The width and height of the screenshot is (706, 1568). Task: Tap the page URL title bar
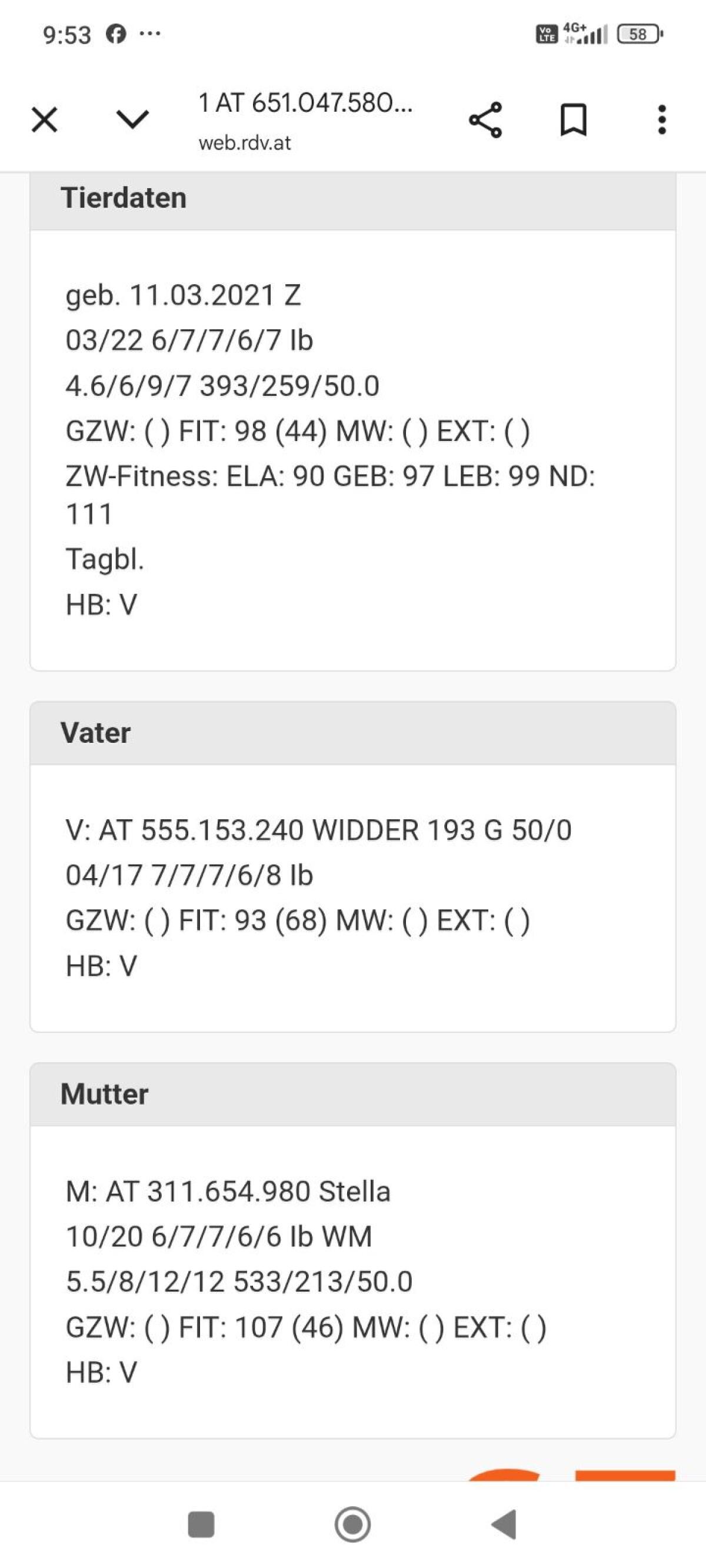pyautogui.click(x=305, y=121)
